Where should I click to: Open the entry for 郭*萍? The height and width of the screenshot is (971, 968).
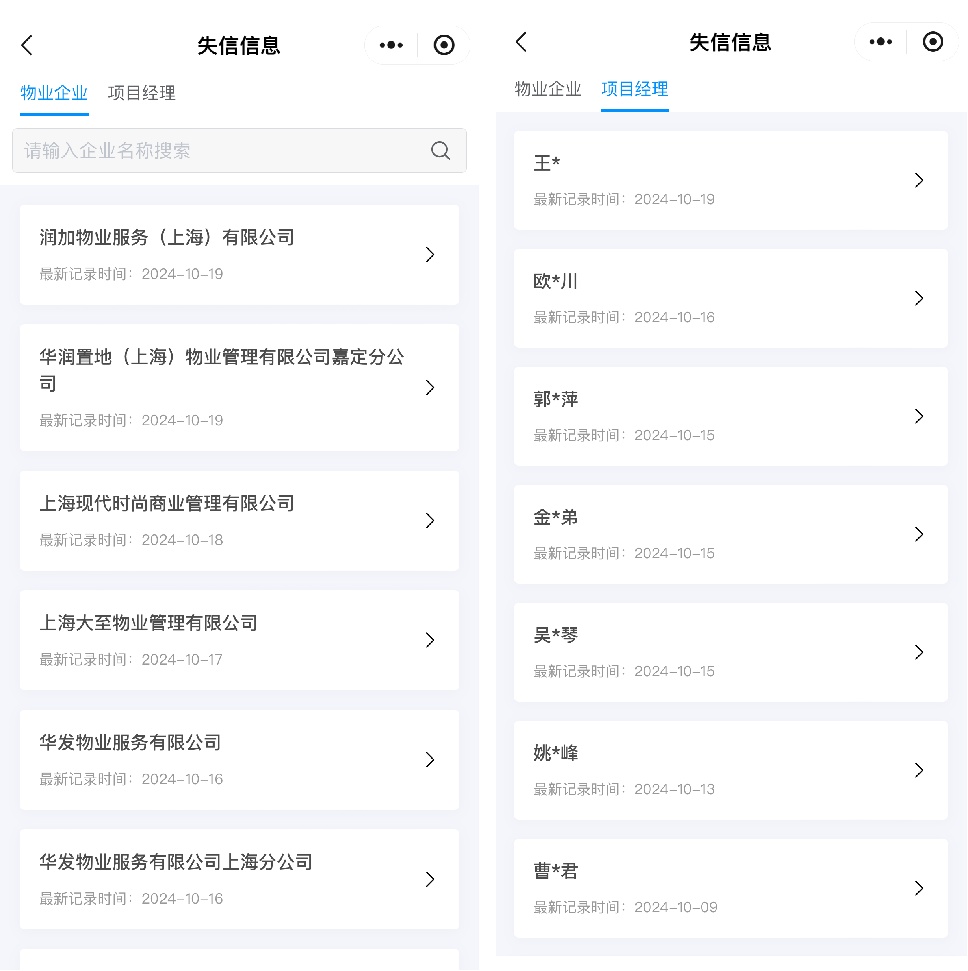[x=730, y=416]
